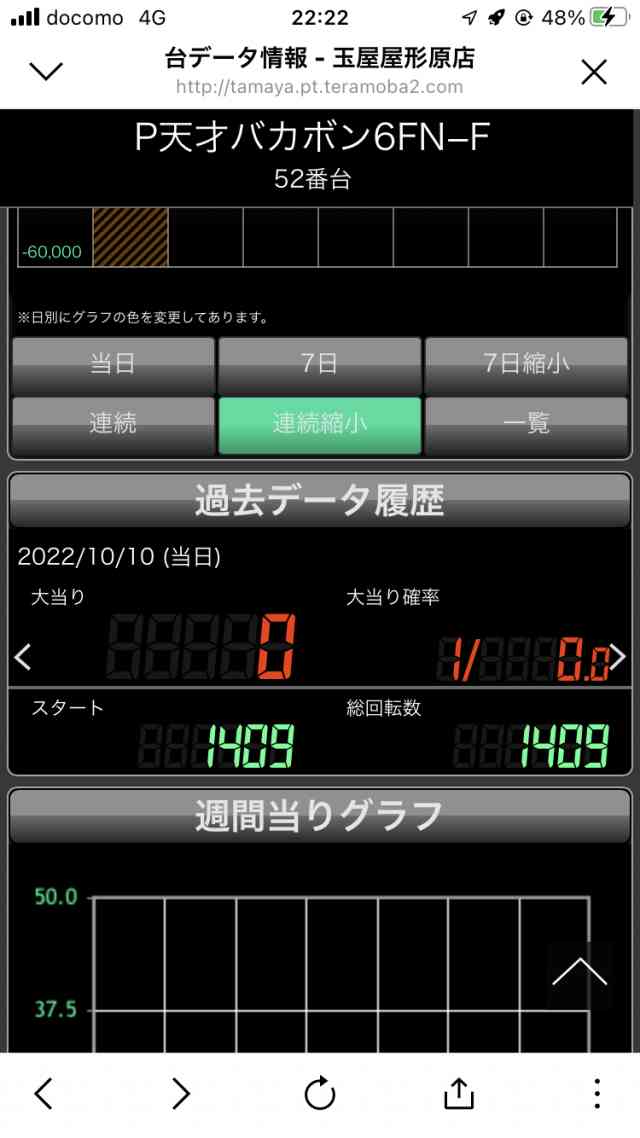Viewport: 640px width, 1138px height.
Task: Switch to the 連続 graph view
Action: 113,425
